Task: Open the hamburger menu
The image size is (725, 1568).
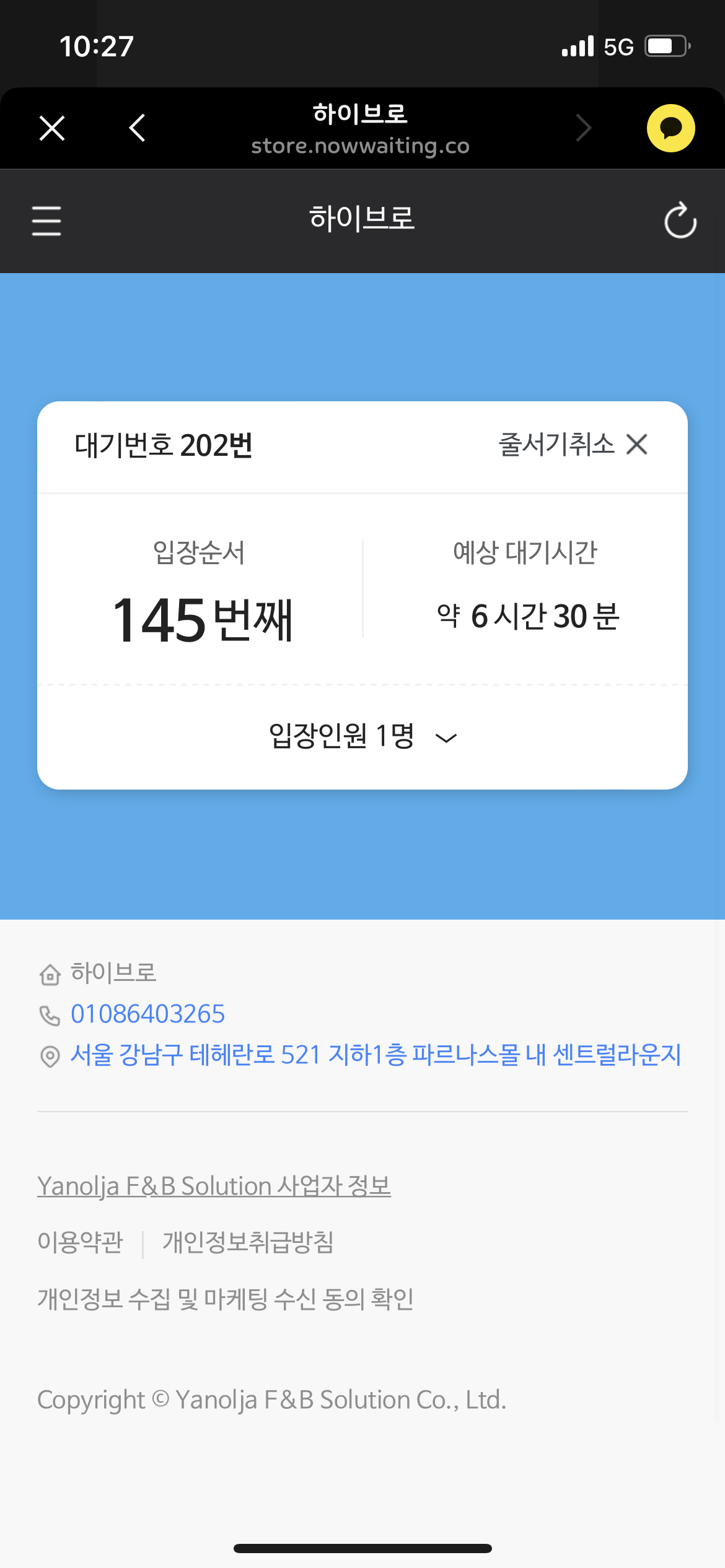Action: click(46, 221)
